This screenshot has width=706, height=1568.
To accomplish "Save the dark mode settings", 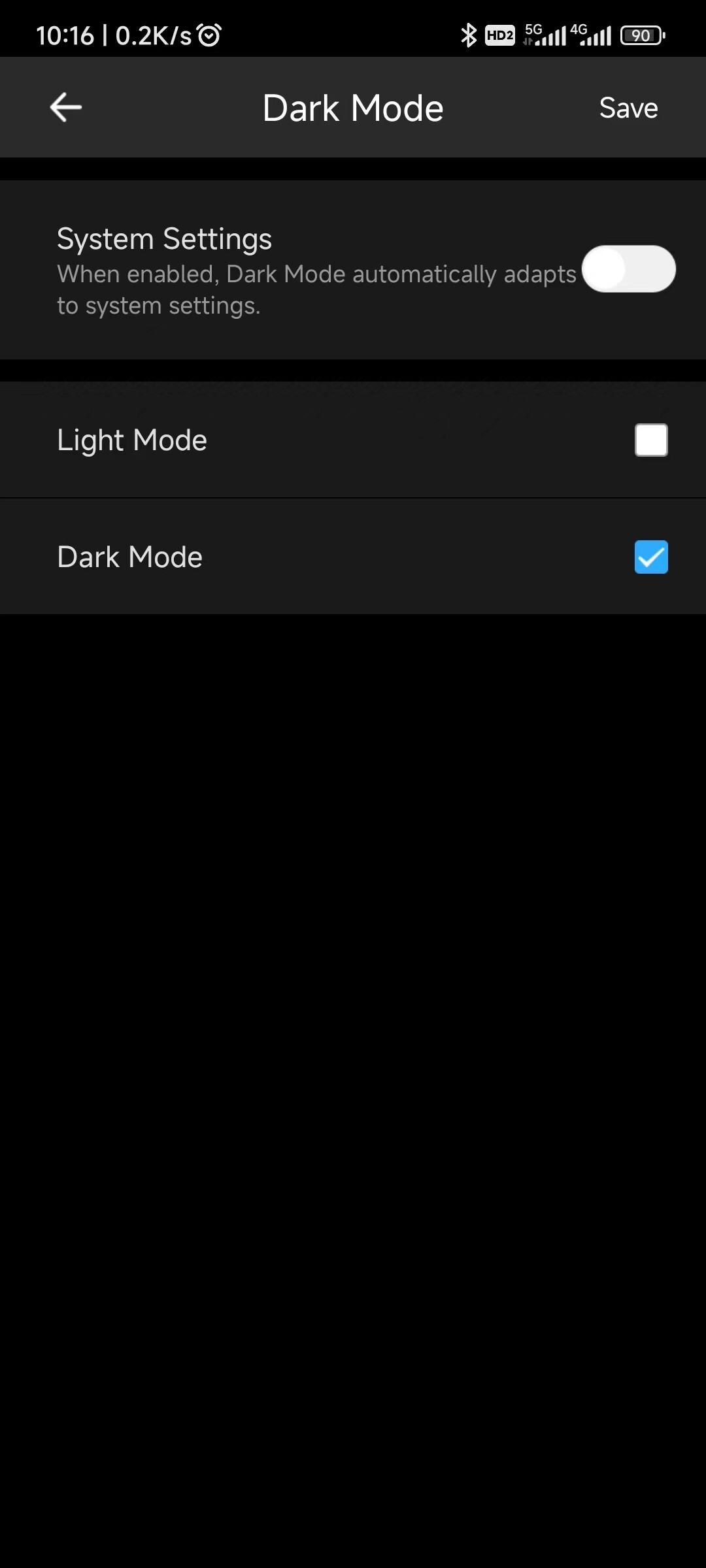I will 628,108.
